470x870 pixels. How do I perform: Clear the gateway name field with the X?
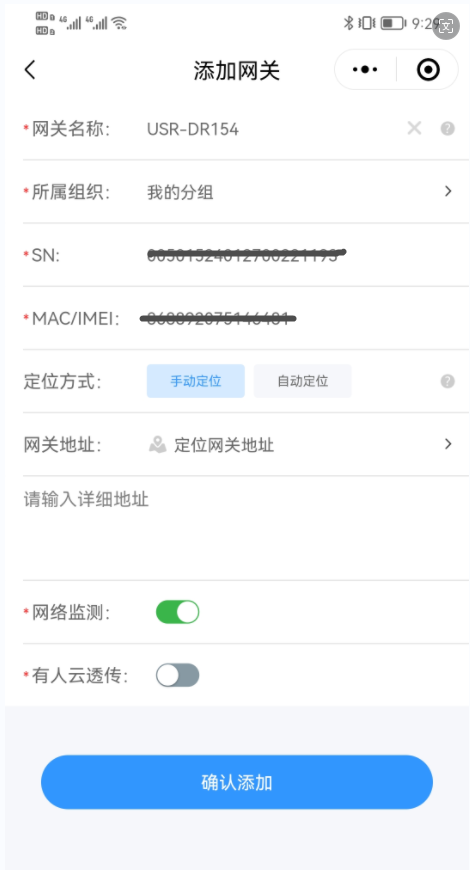pos(414,129)
